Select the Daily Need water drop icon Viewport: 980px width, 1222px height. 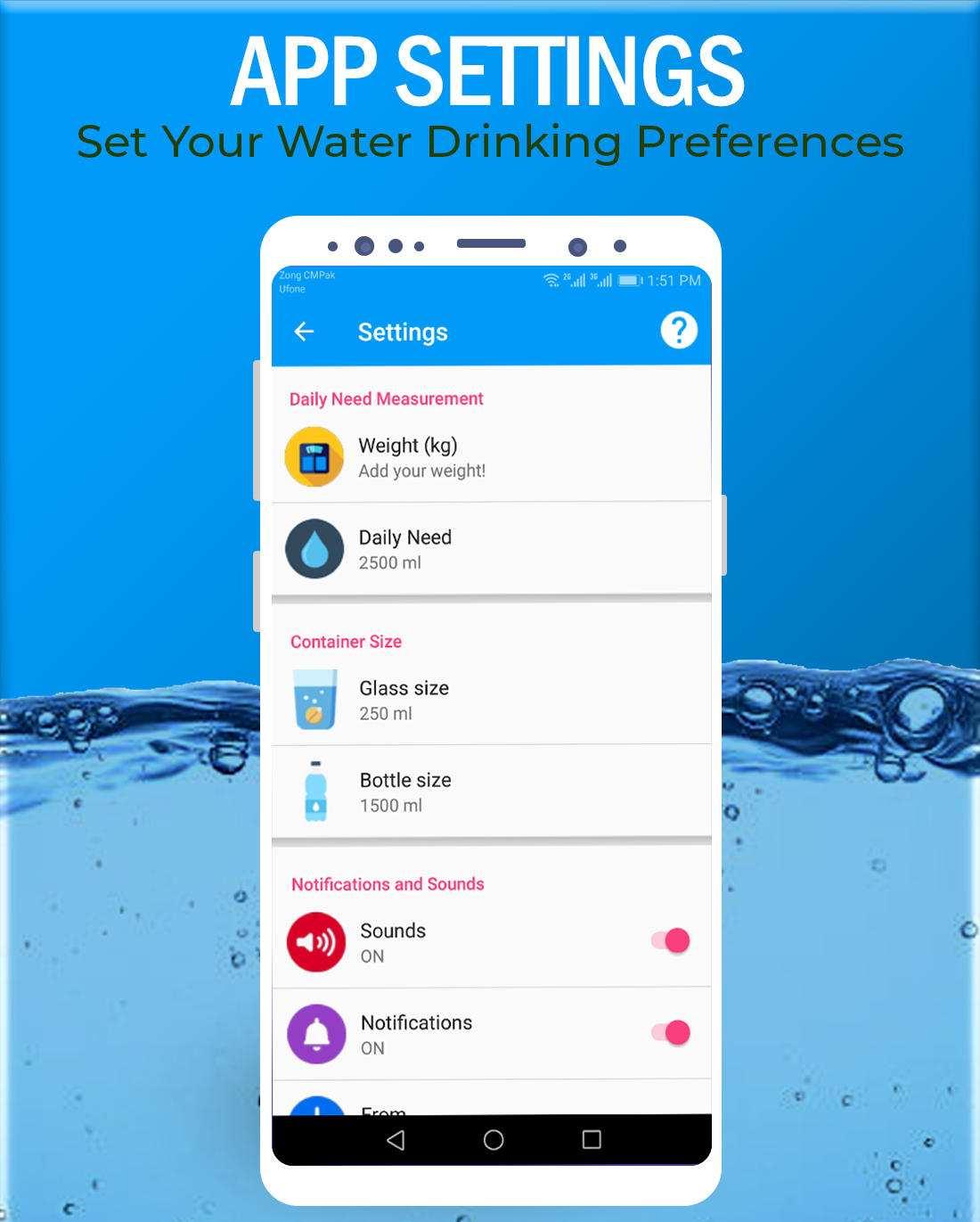[x=314, y=548]
